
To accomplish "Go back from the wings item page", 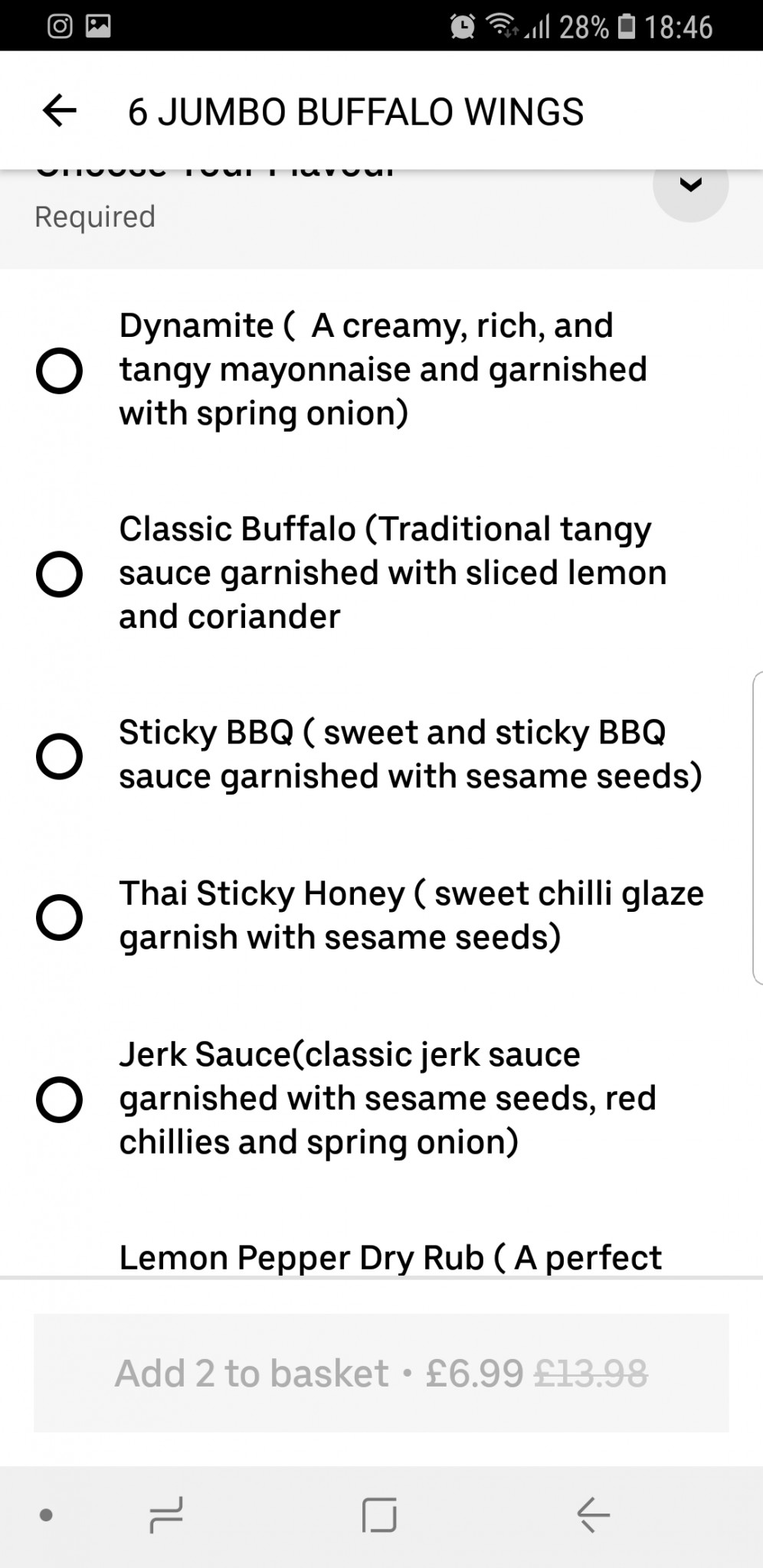I will pos(60,111).
